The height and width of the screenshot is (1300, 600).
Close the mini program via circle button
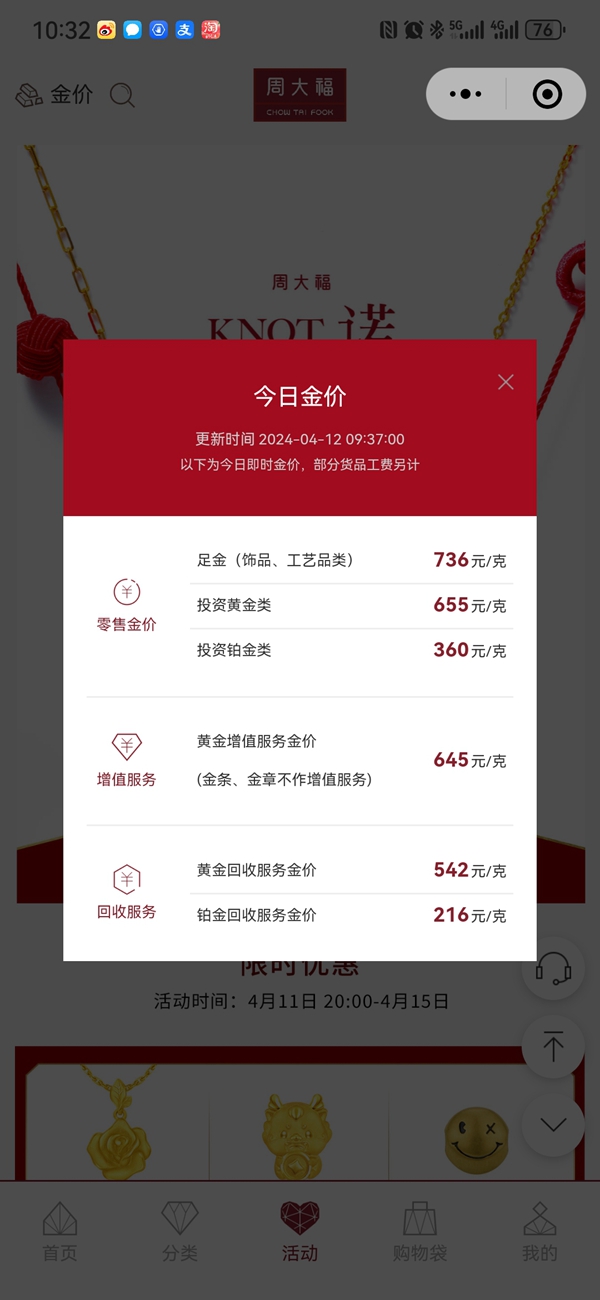pyautogui.click(x=547, y=94)
